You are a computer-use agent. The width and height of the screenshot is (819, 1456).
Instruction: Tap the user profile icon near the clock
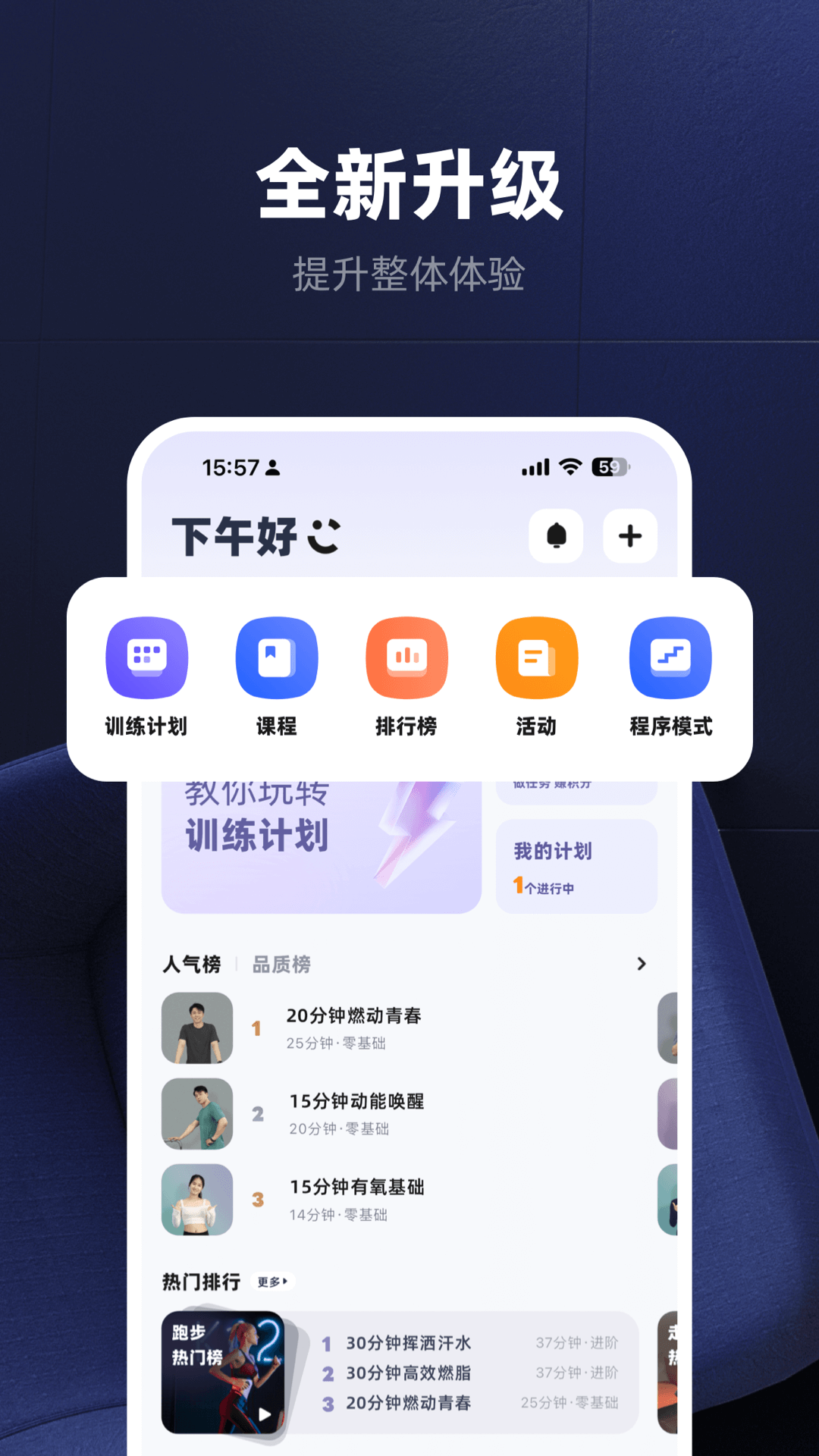[272, 468]
